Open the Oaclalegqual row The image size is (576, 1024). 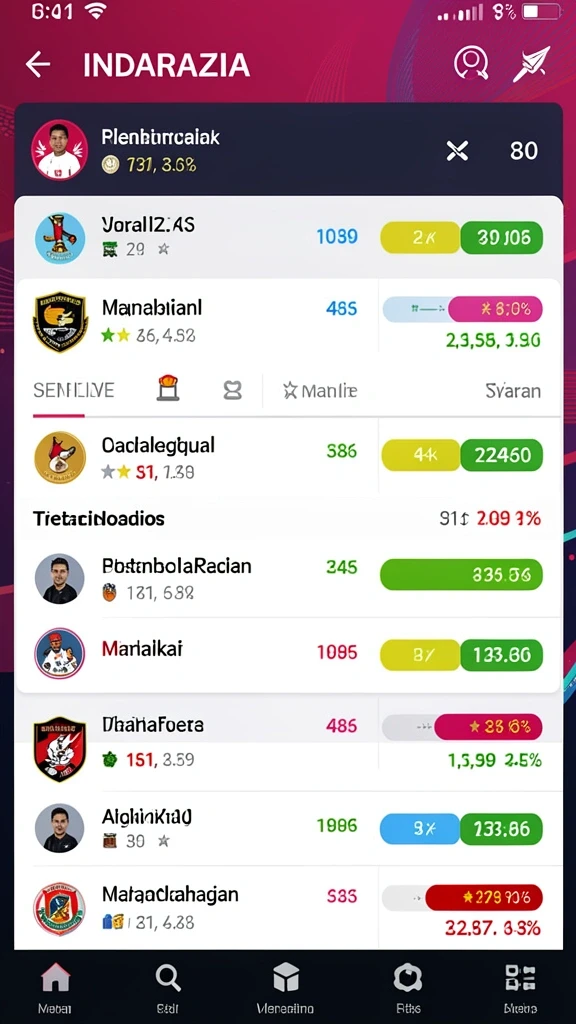288,457
